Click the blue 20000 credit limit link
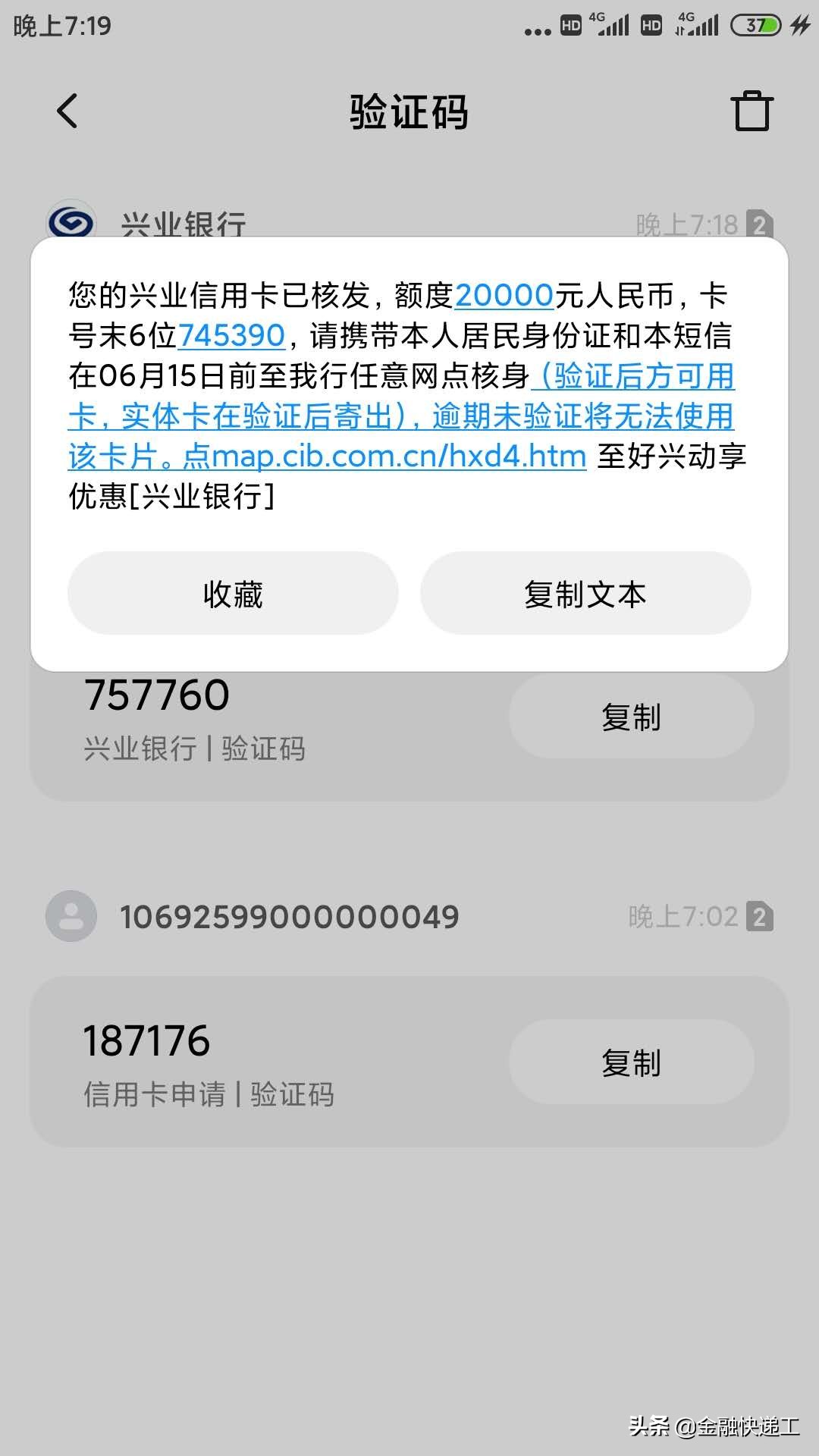The width and height of the screenshot is (819, 1456). (x=503, y=297)
